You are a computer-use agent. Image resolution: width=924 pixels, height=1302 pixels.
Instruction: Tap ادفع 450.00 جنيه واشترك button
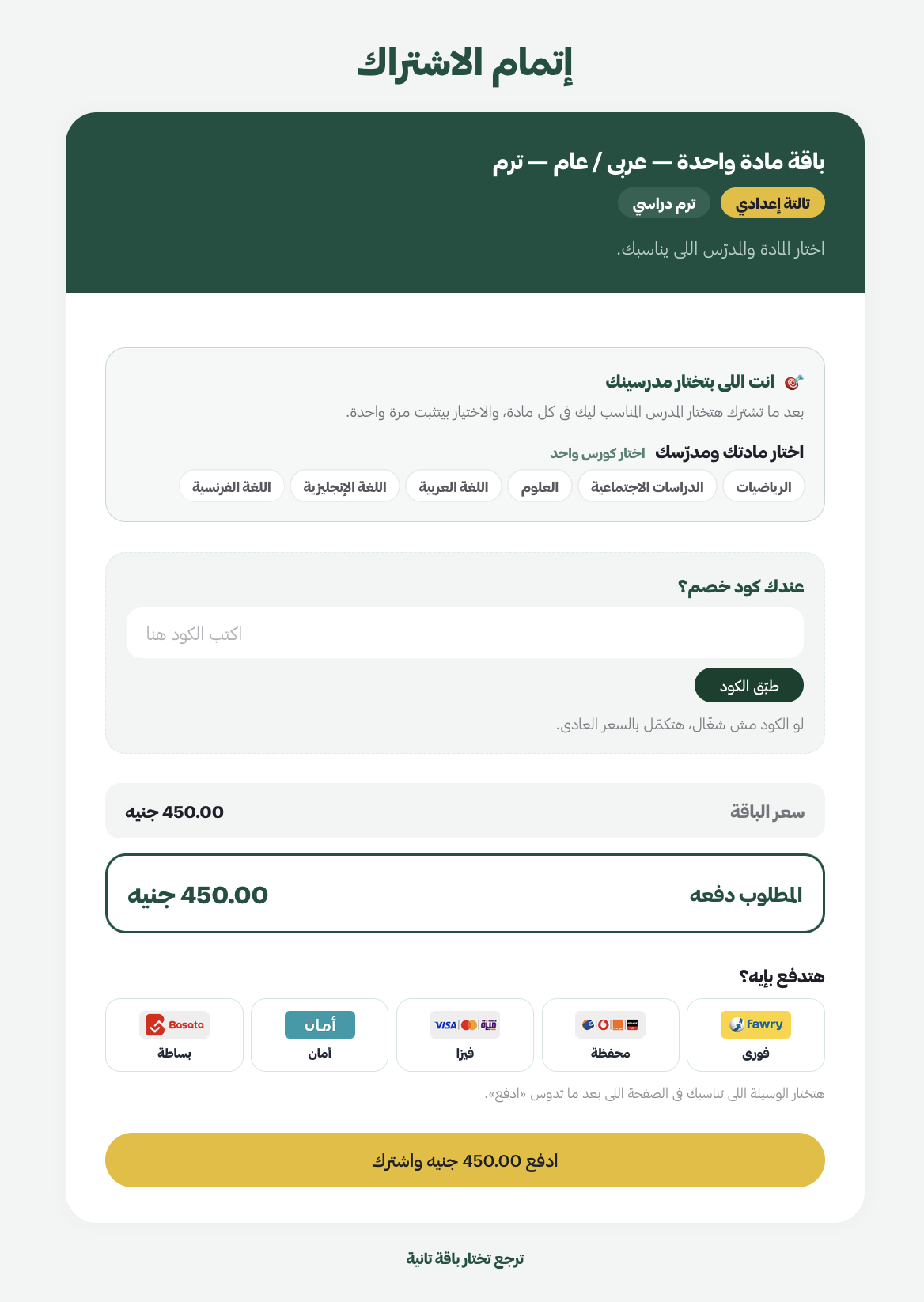tap(465, 1160)
